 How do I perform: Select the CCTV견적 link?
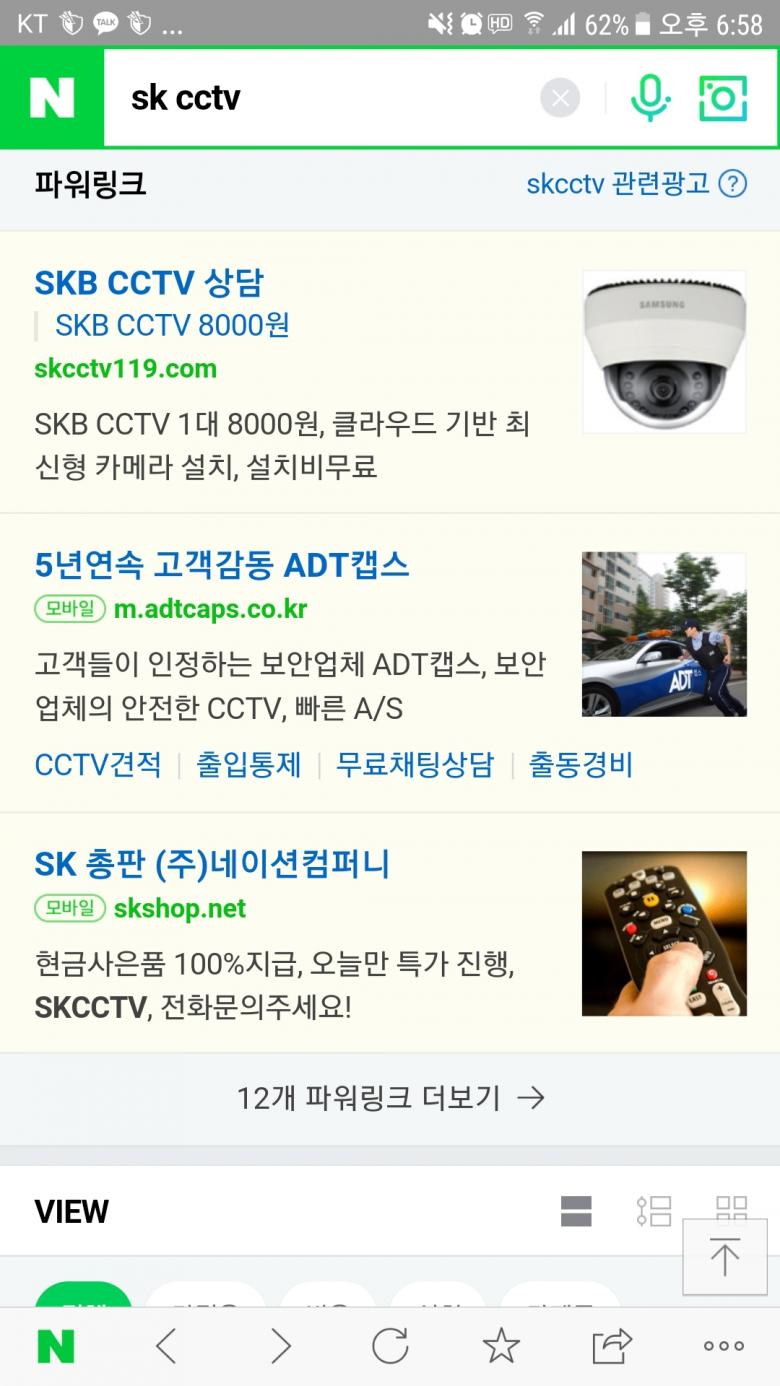click(x=98, y=765)
